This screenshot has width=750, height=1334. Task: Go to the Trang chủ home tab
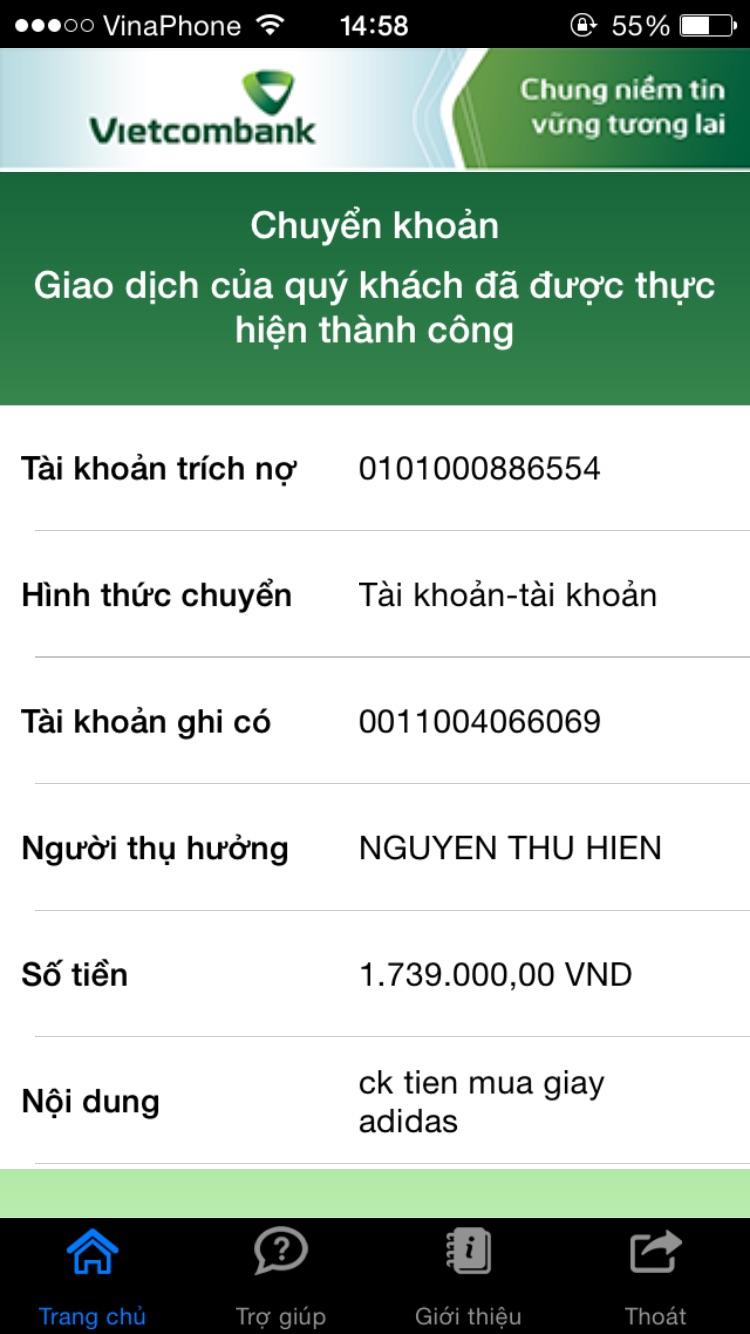tap(93, 1275)
